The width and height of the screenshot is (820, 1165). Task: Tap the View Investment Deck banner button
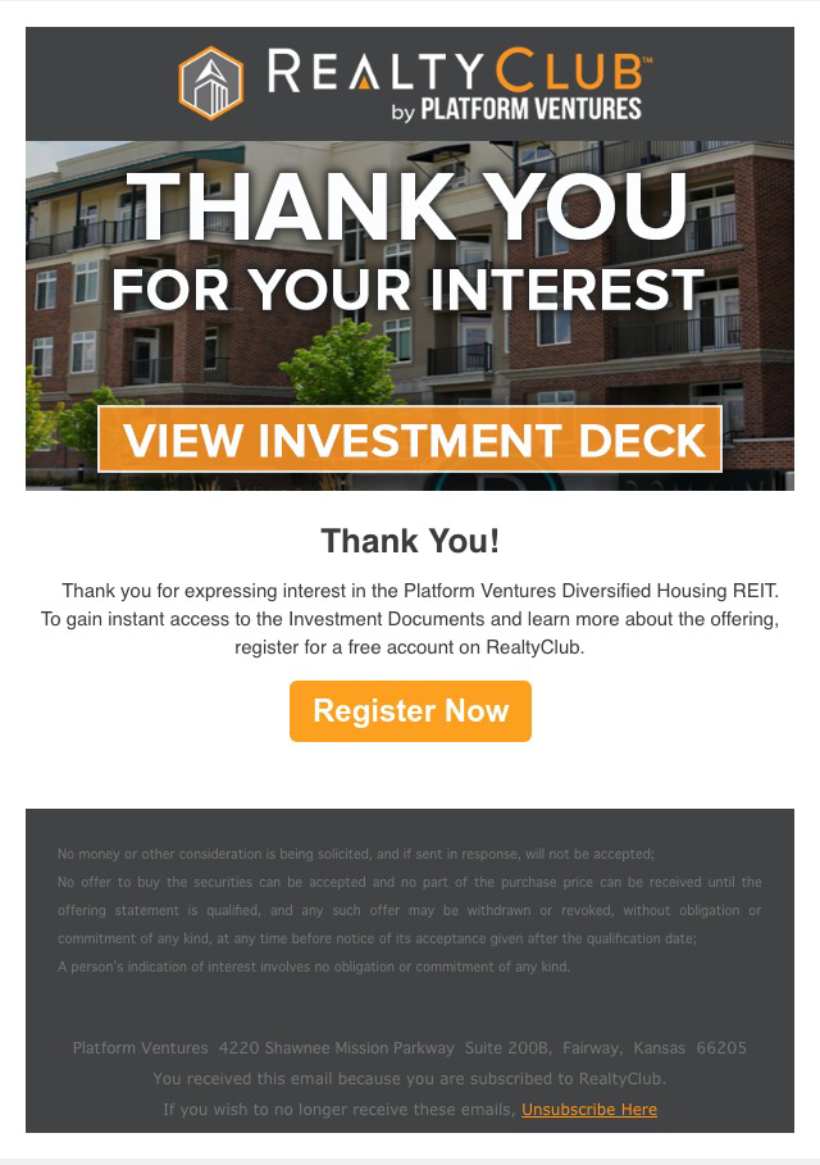pyautogui.click(x=409, y=440)
